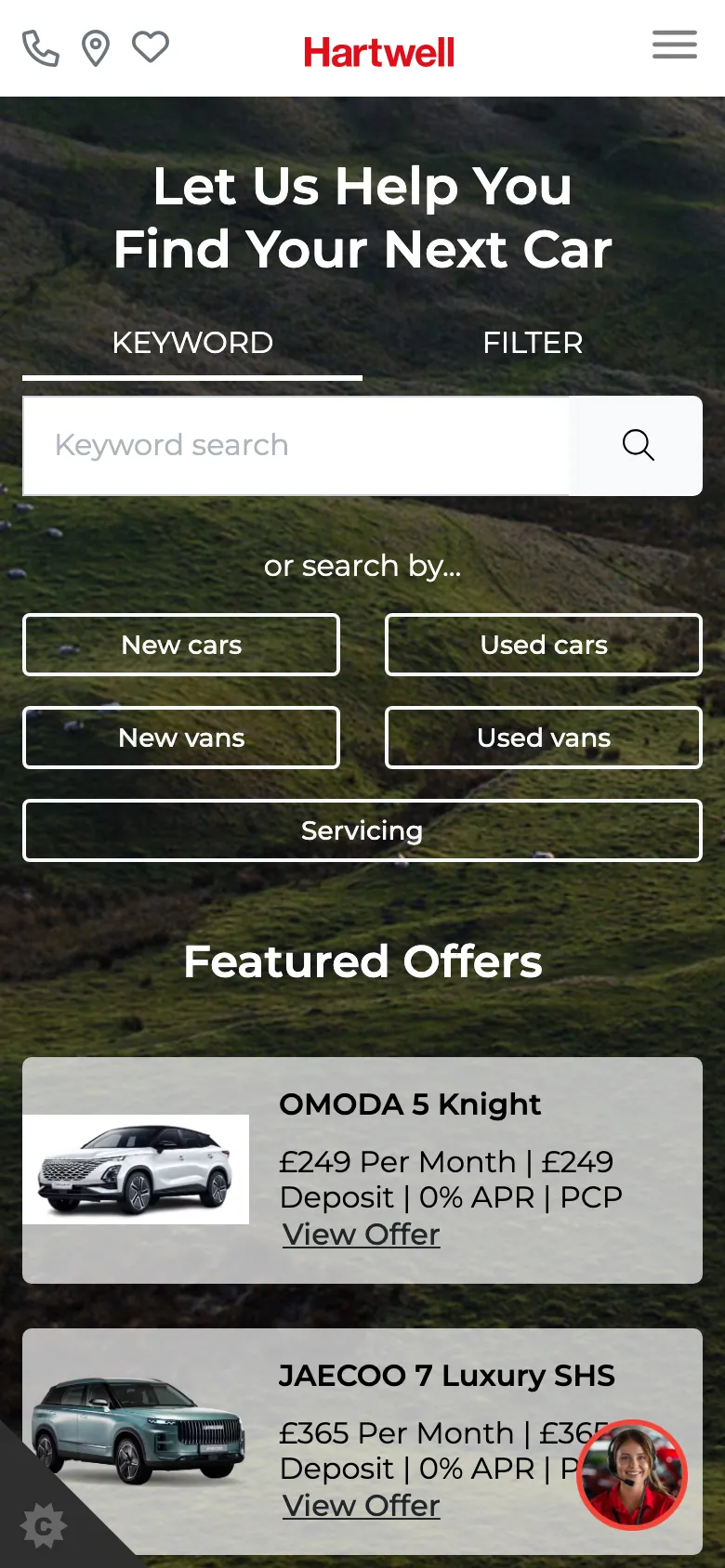Open the Servicing section
This screenshot has height=1568, width=725.
(362, 830)
